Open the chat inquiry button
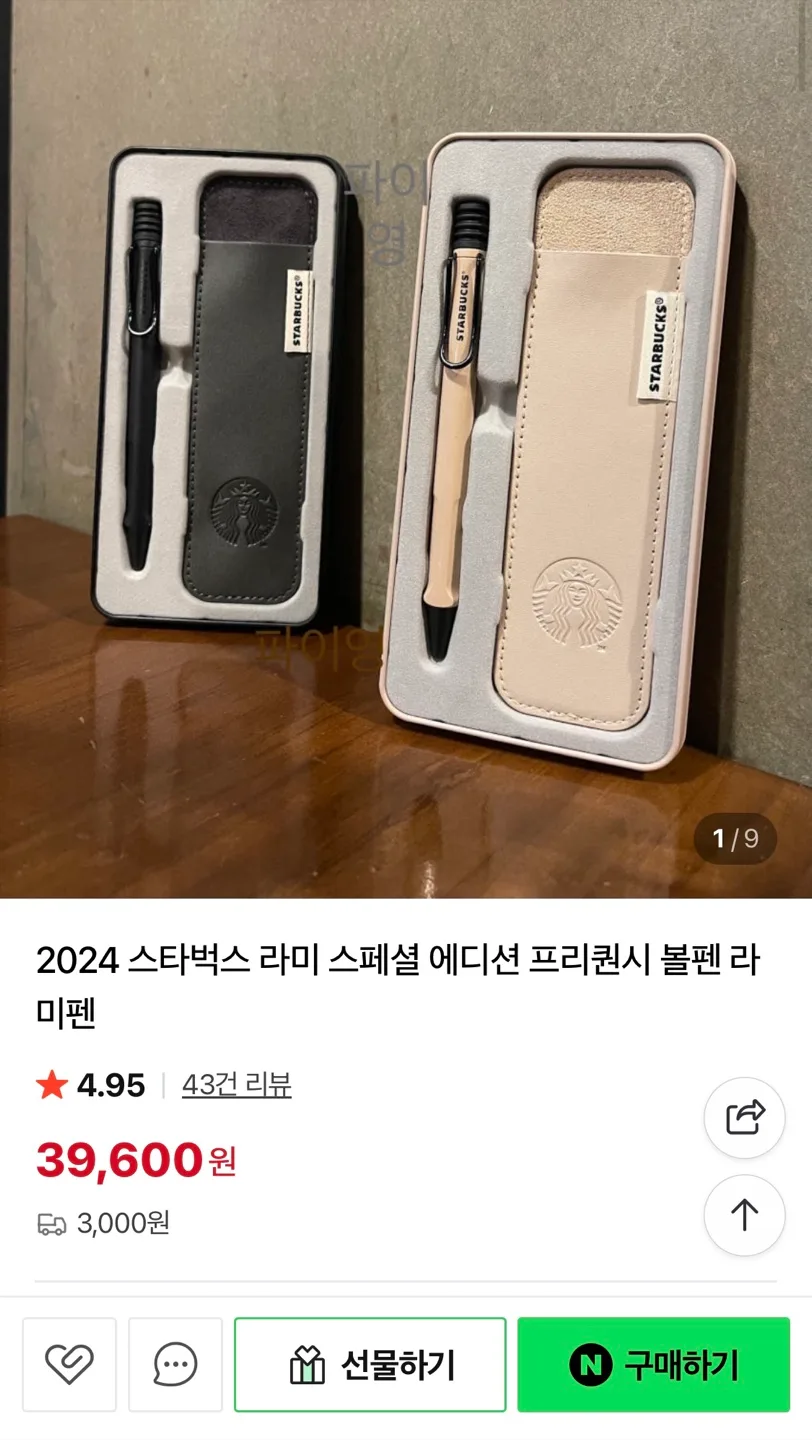The height and width of the screenshot is (1440, 812). (x=175, y=1364)
